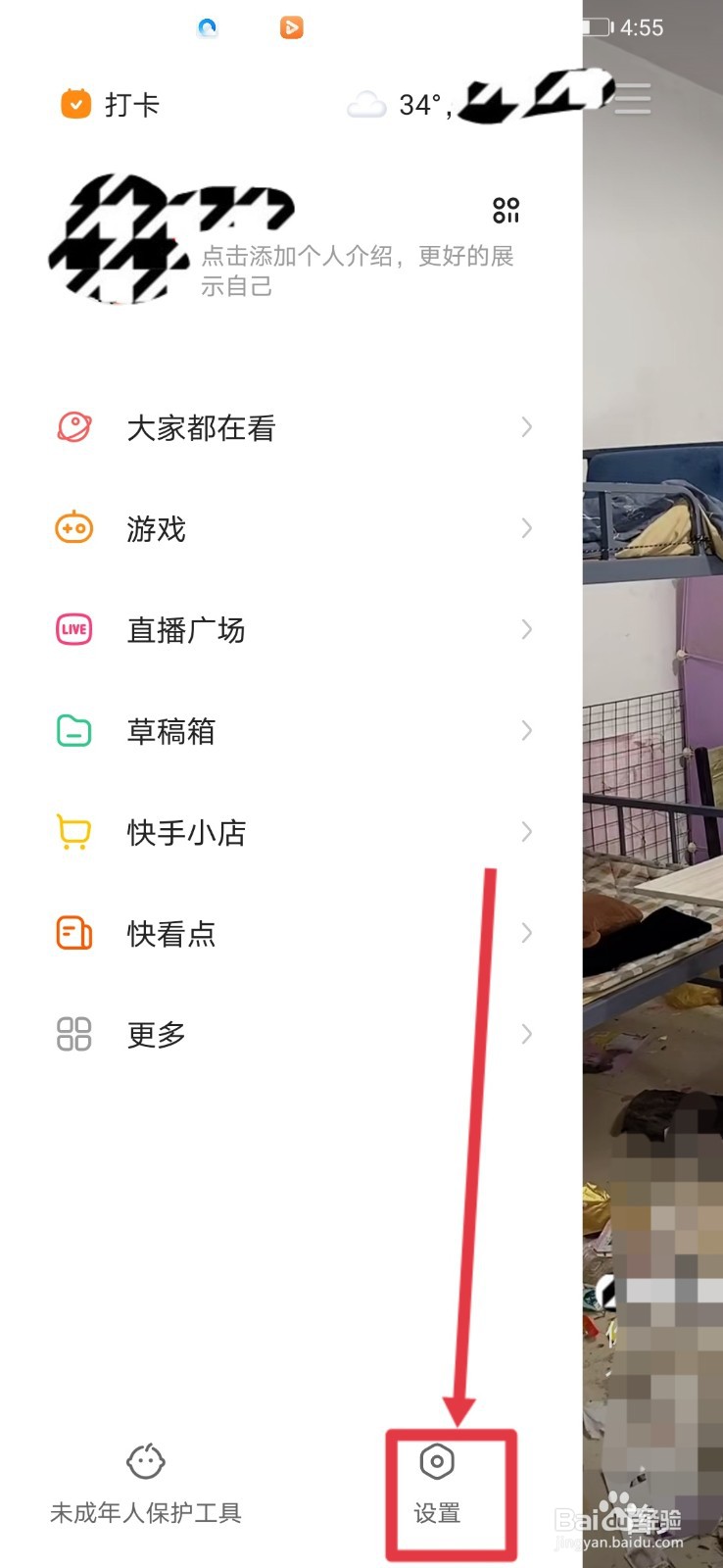Screen dimensions: 723x1568
Task: Select the 快手小店 shopping cart icon
Action: 73,832
